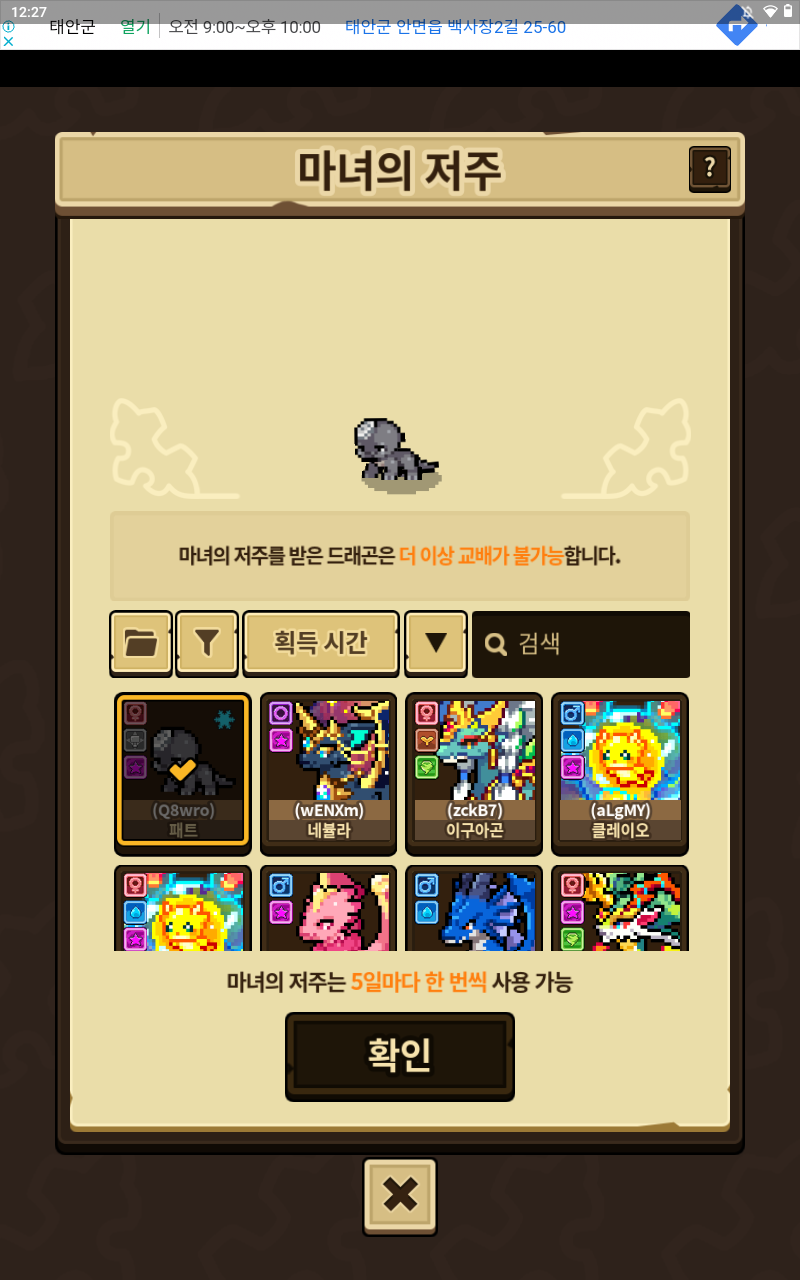
Task: Open directions from the ad banner
Action: 737,24
